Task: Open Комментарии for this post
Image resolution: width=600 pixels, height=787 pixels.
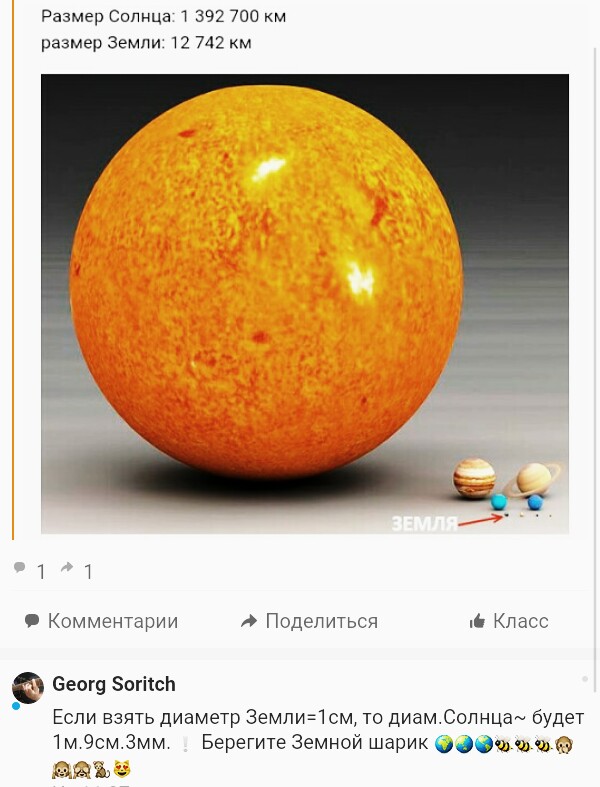Action: coord(101,621)
